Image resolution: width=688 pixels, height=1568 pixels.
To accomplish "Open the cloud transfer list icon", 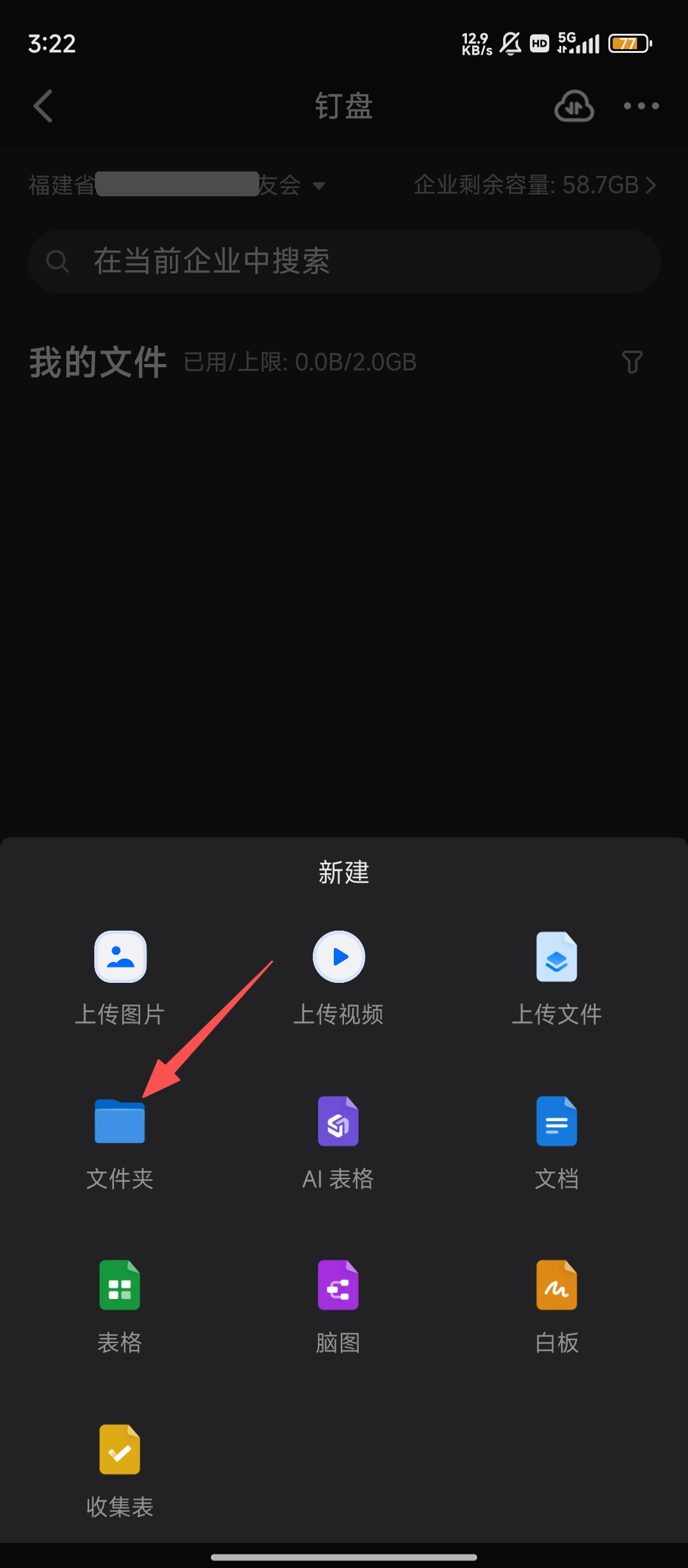I will (x=574, y=106).
